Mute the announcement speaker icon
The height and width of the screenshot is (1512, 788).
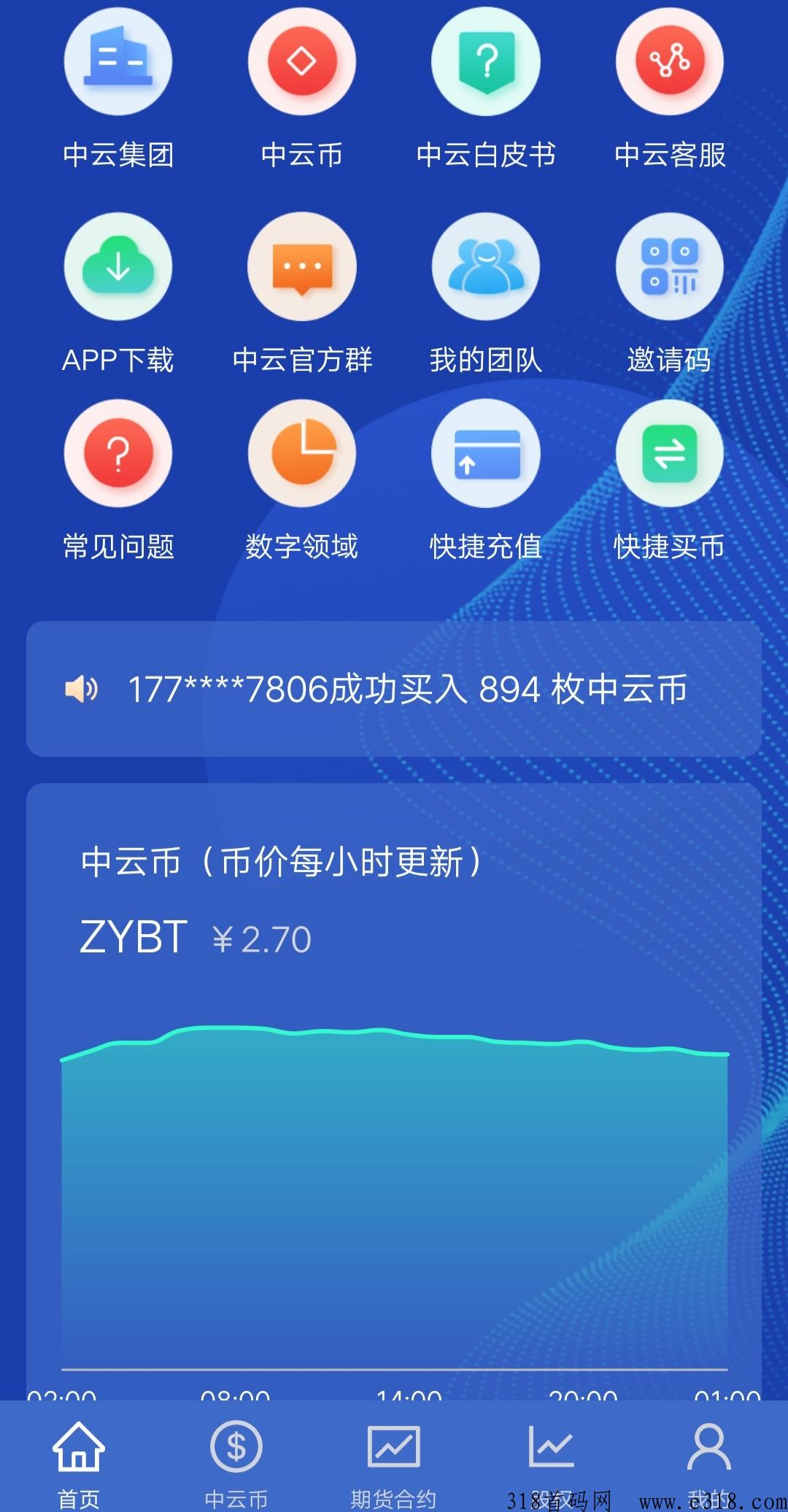coord(80,689)
